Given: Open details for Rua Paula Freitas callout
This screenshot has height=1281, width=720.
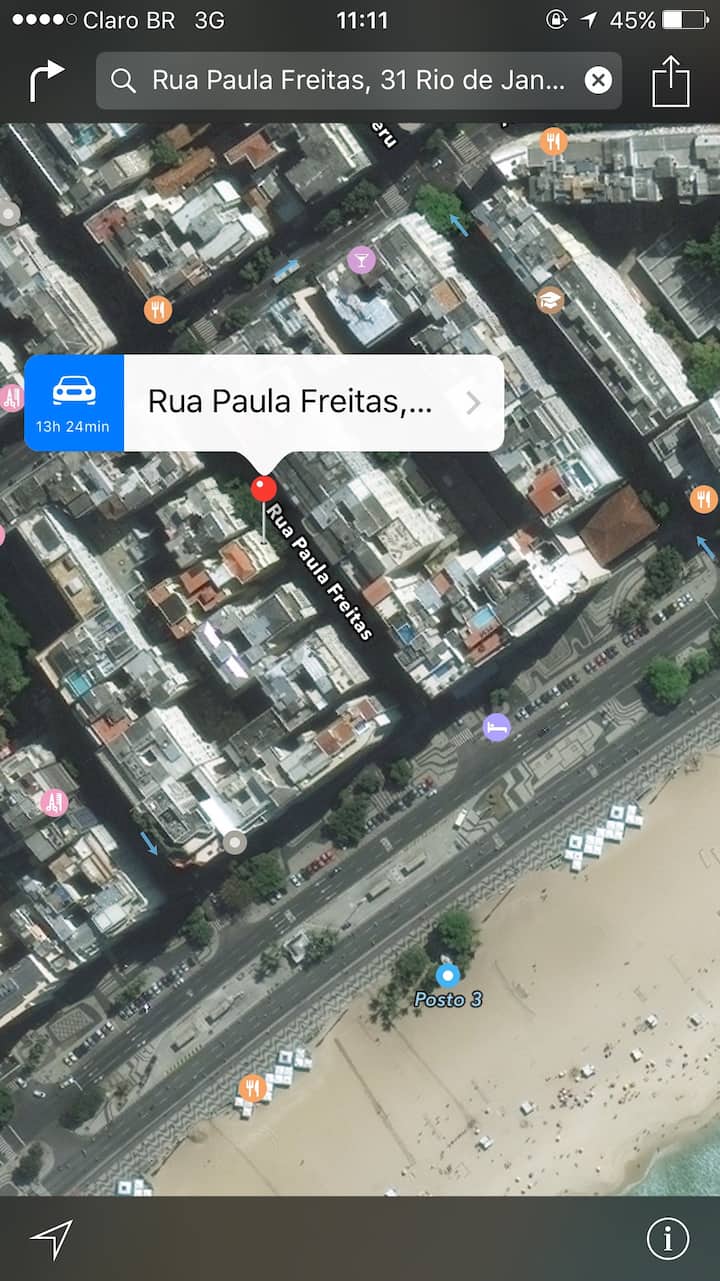Looking at the screenshot, I should pyautogui.click(x=472, y=403).
